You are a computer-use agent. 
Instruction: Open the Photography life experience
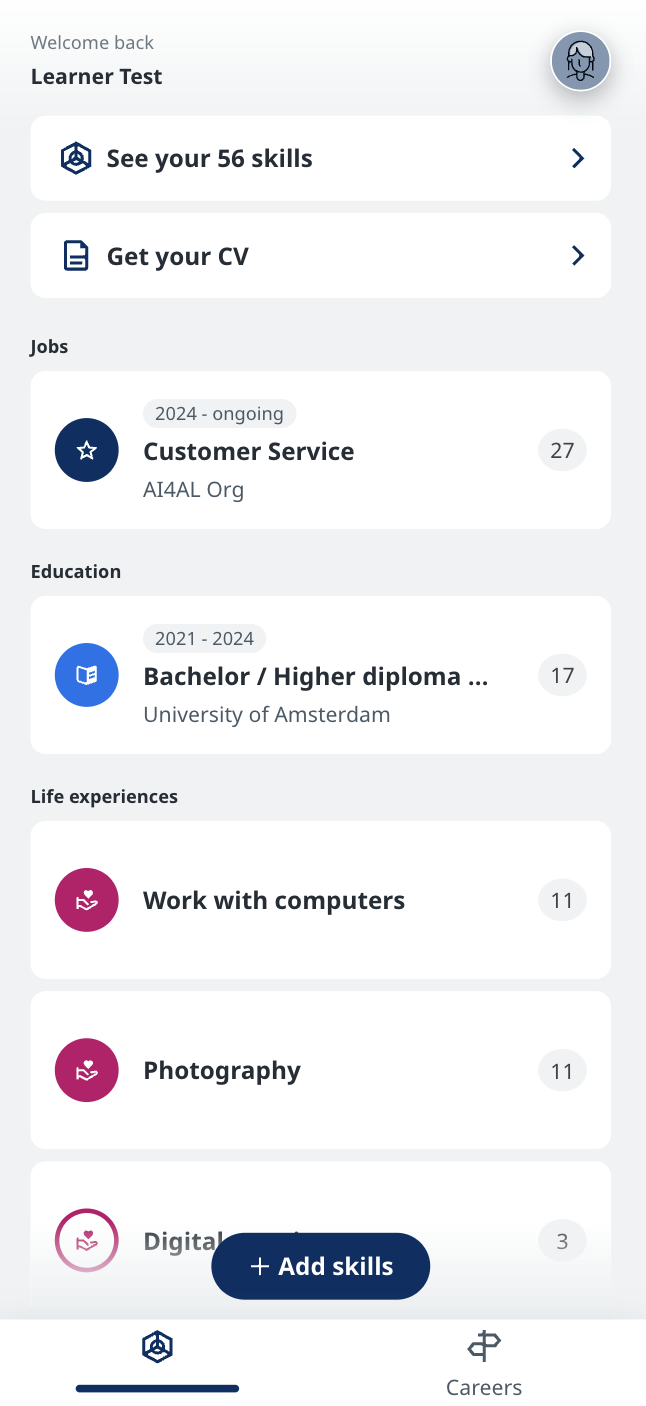321,1070
